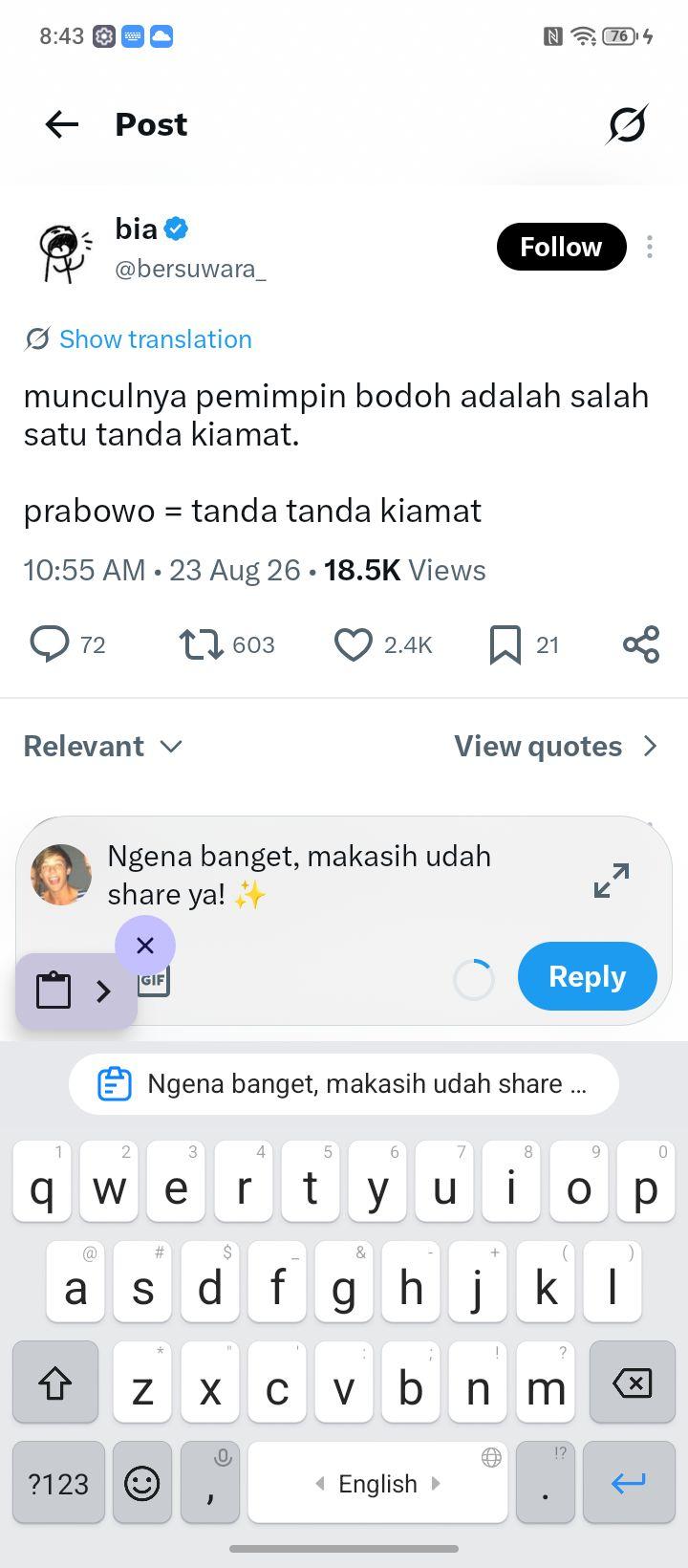
Task: Bookmark the post
Action: pos(524,645)
